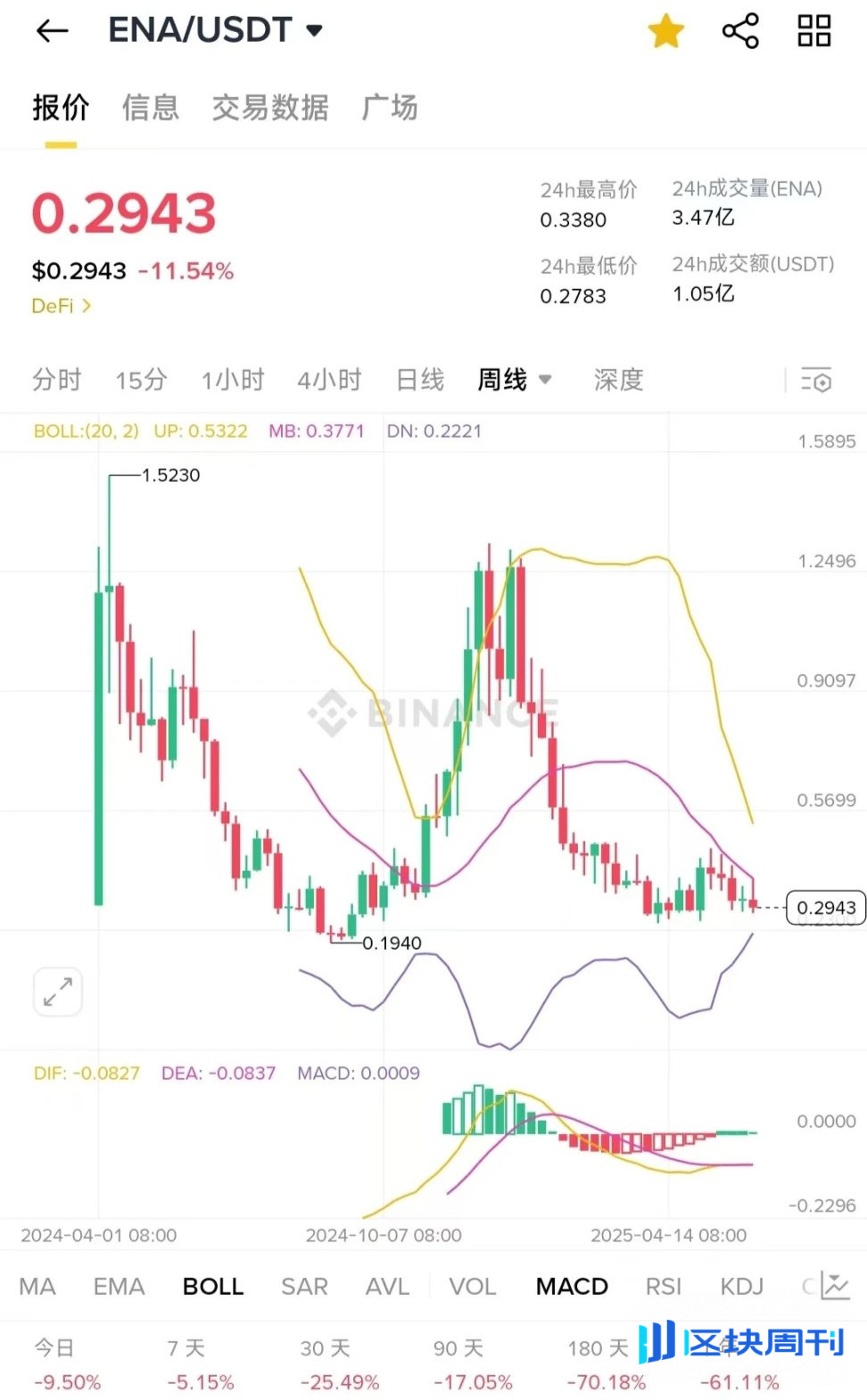Go back using the arrow

52,31
